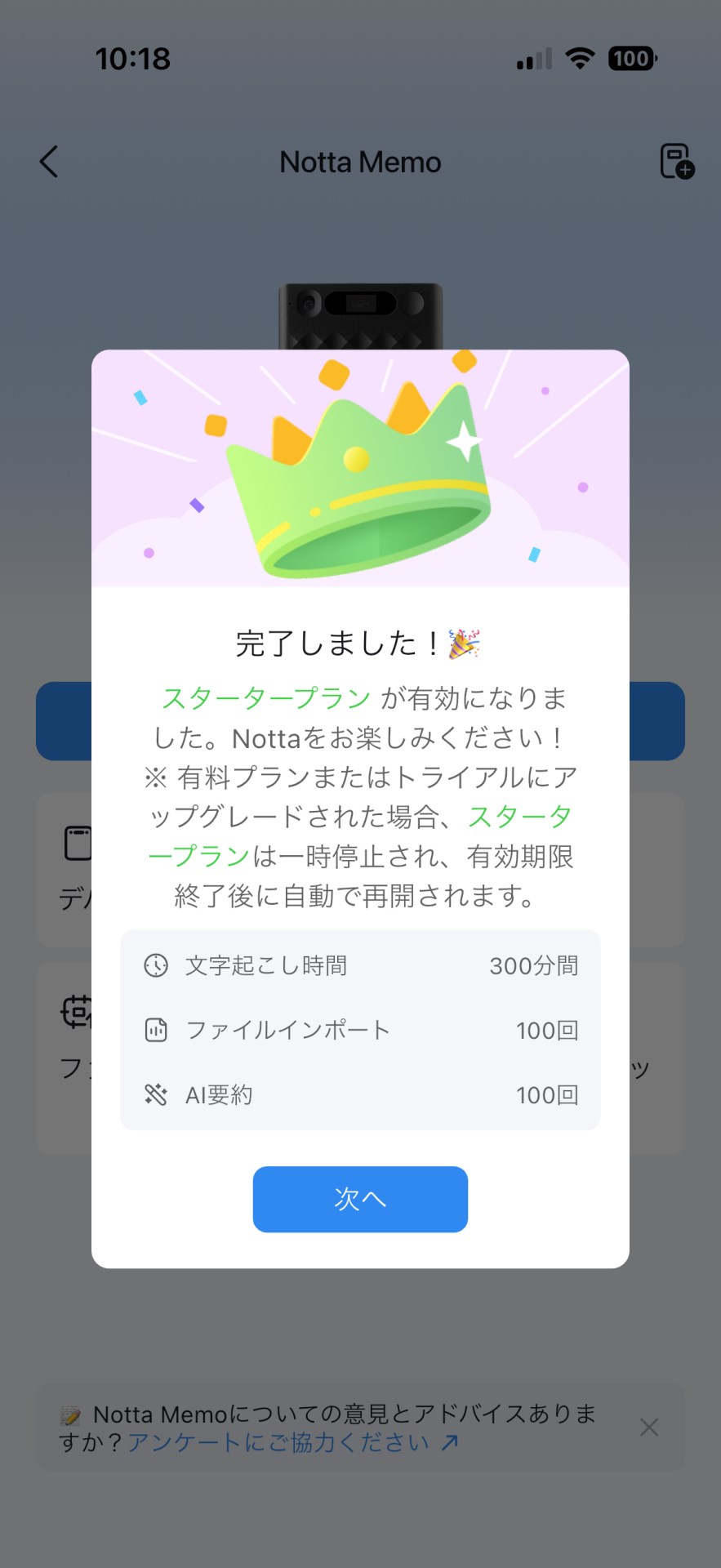Tap the 次へ button
Image resolution: width=721 pixels, height=1568 pixels.
click(x=360, y=1199)
